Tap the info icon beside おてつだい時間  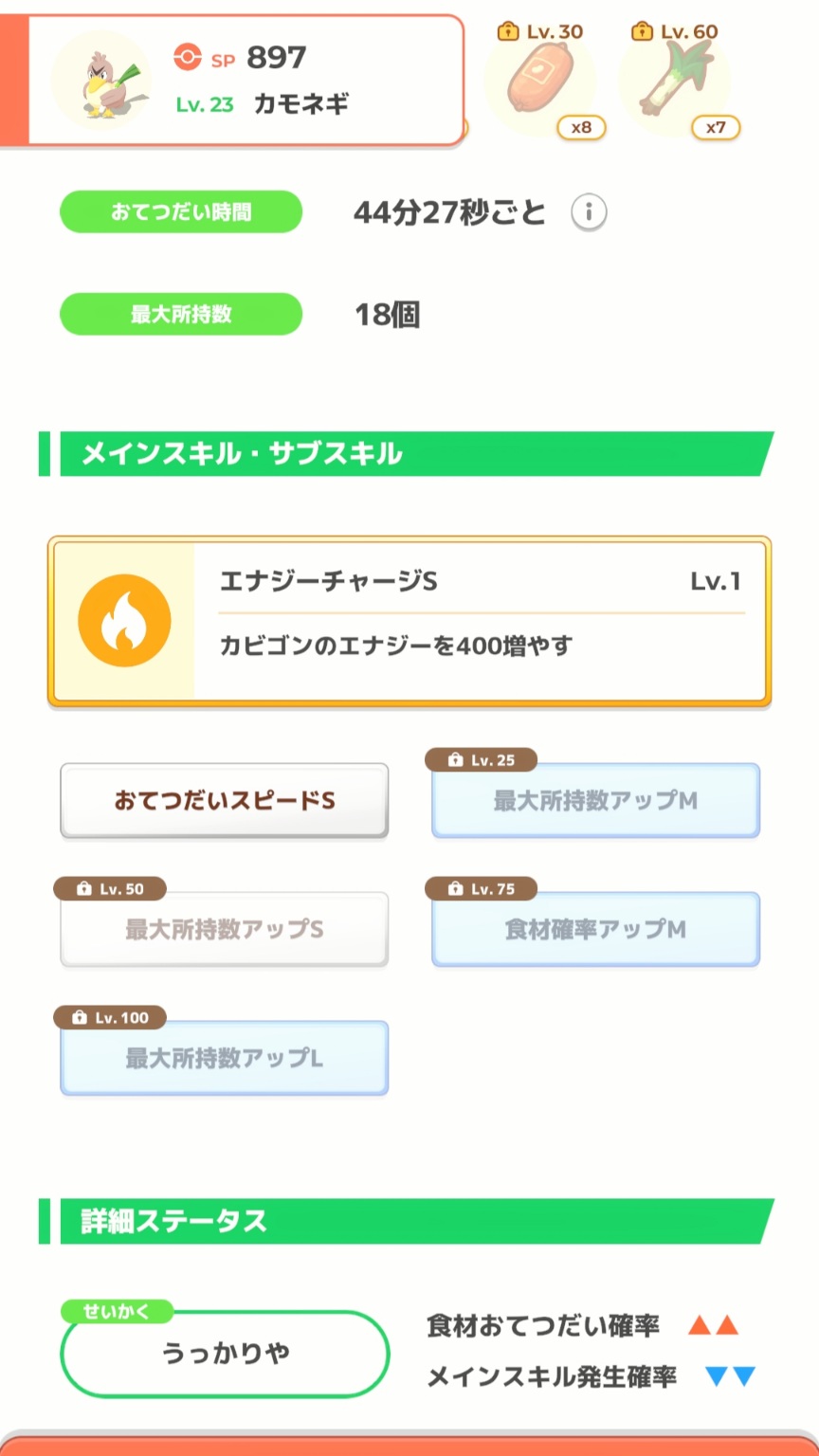pyautogui.click(x=589, y=212)
